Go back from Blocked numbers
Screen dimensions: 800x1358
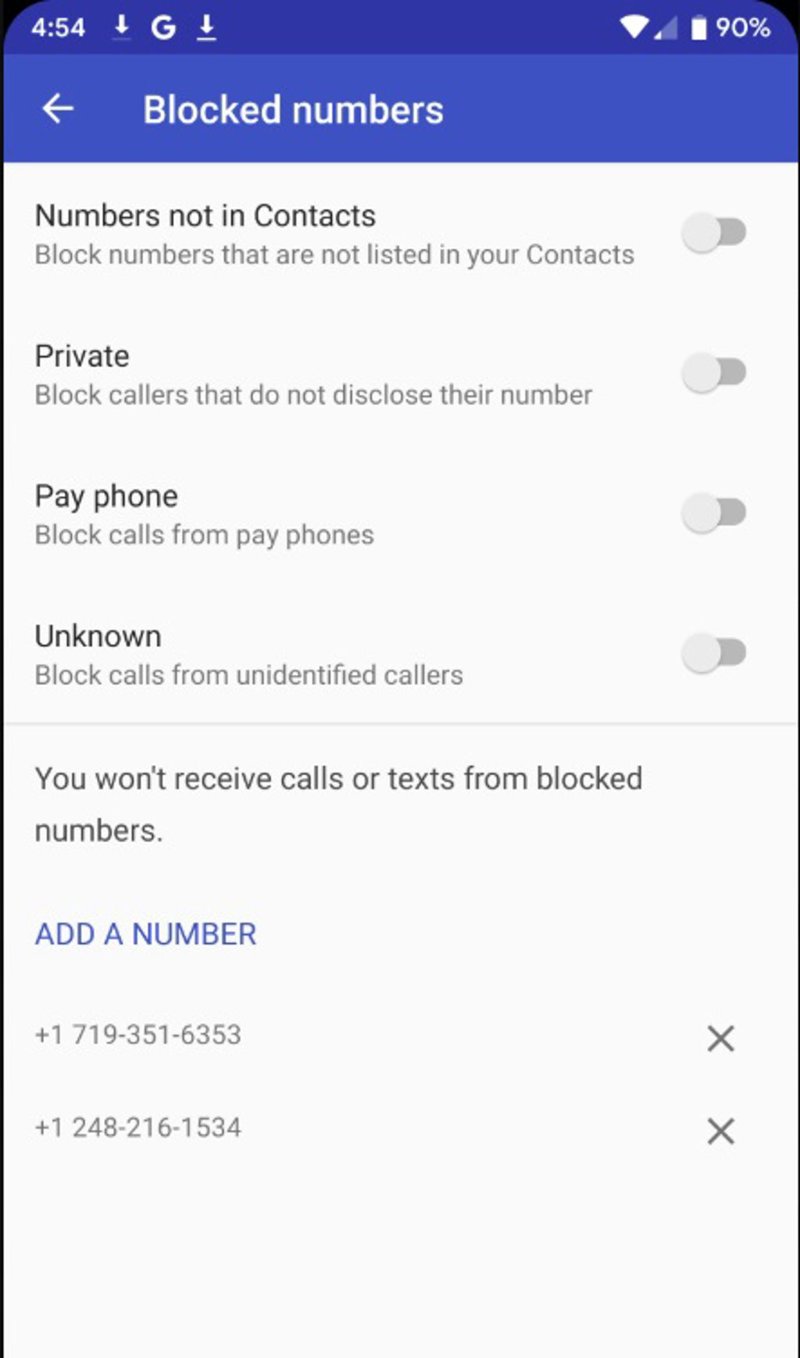58,109
